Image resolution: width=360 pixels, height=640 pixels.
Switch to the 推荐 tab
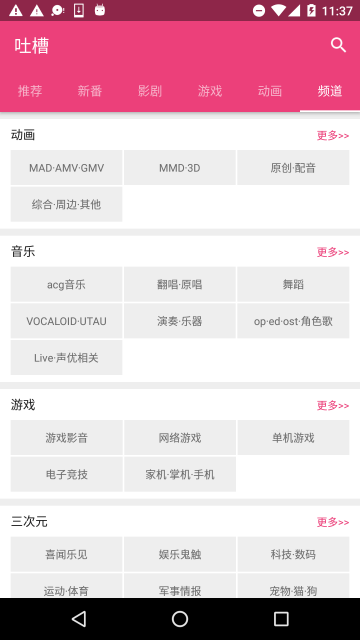click(30, 91)
